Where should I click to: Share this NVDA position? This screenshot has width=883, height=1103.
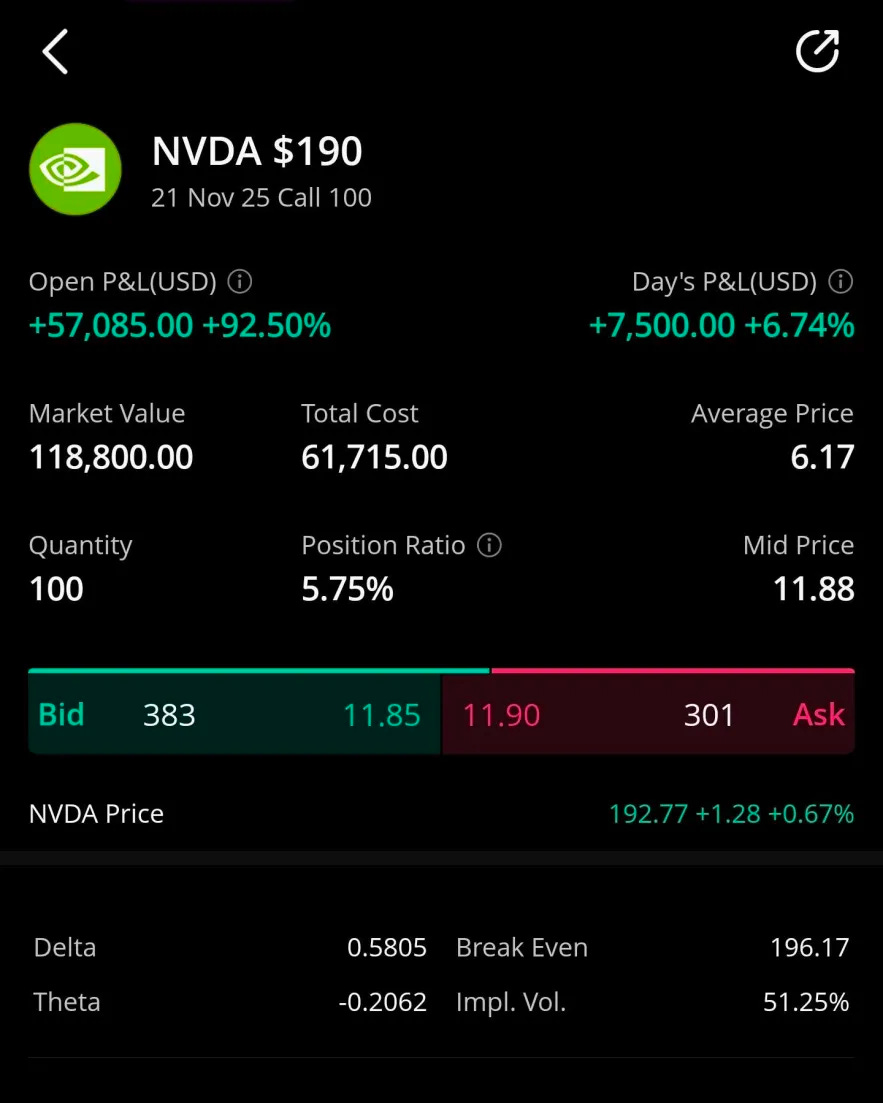click(816, 51)
